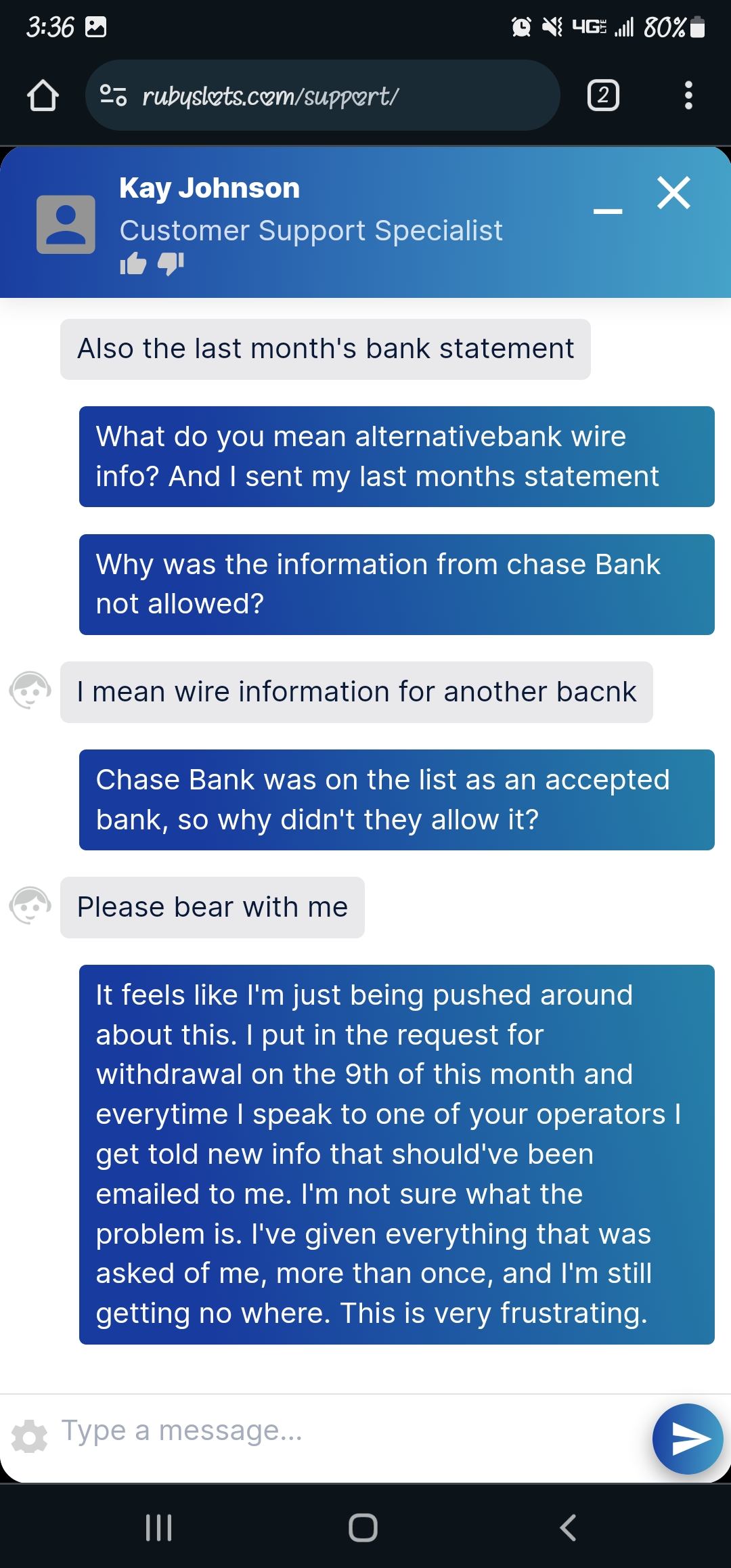731x1568 pixels.
Task: Open recent apps from navigation bar
Action: (160, 1527)
